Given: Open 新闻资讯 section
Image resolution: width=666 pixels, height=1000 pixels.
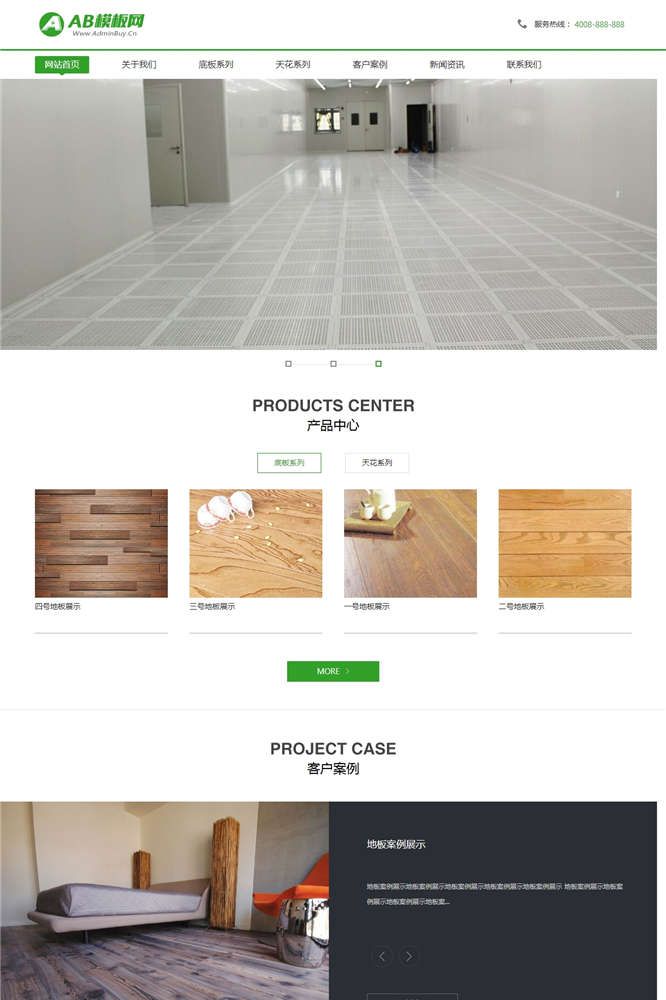Looking at the screenshot, I should (x=447, y=65).
